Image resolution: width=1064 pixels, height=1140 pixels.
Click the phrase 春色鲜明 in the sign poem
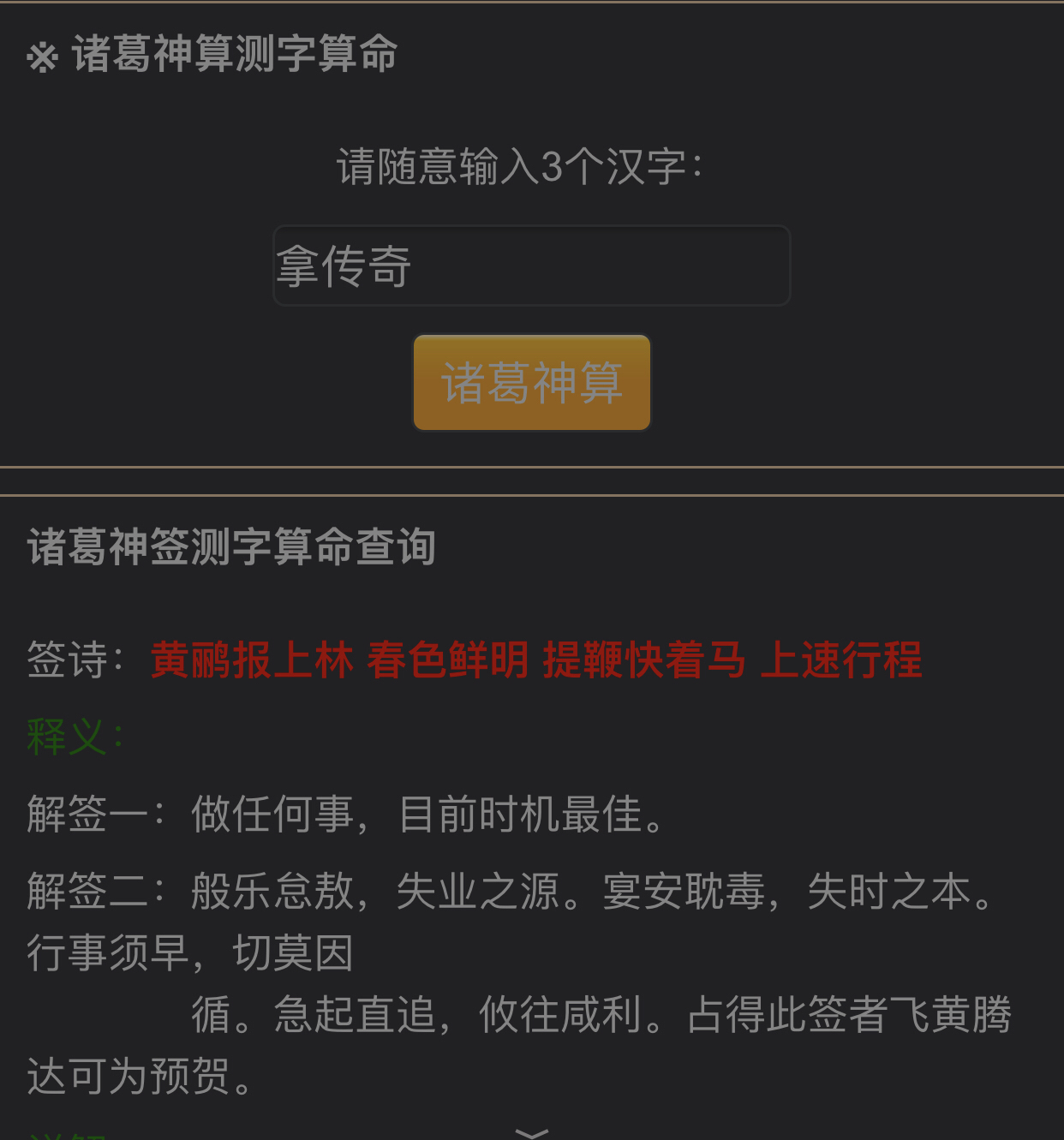(x=449, y=660)
